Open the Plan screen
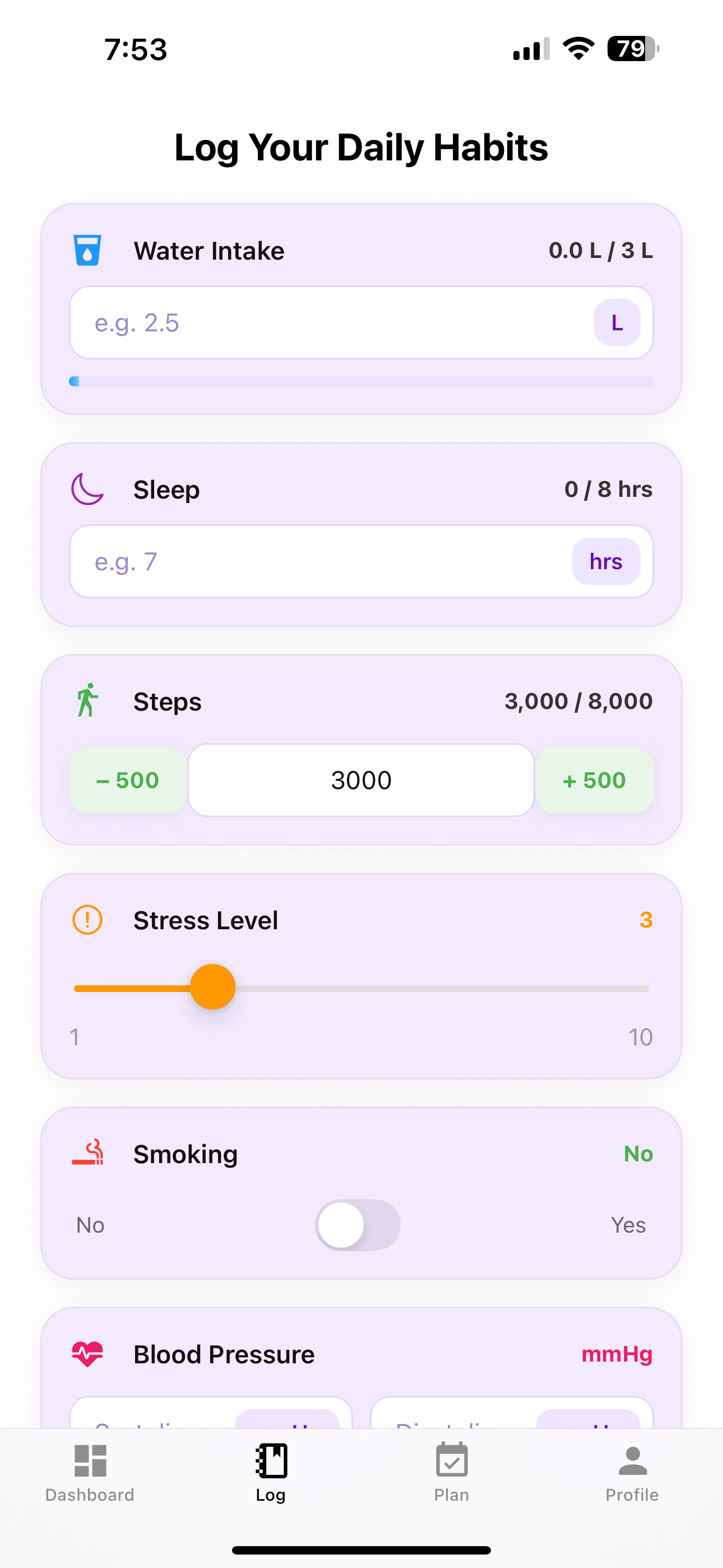723x1568 pixels. [x=452, y=1467]
